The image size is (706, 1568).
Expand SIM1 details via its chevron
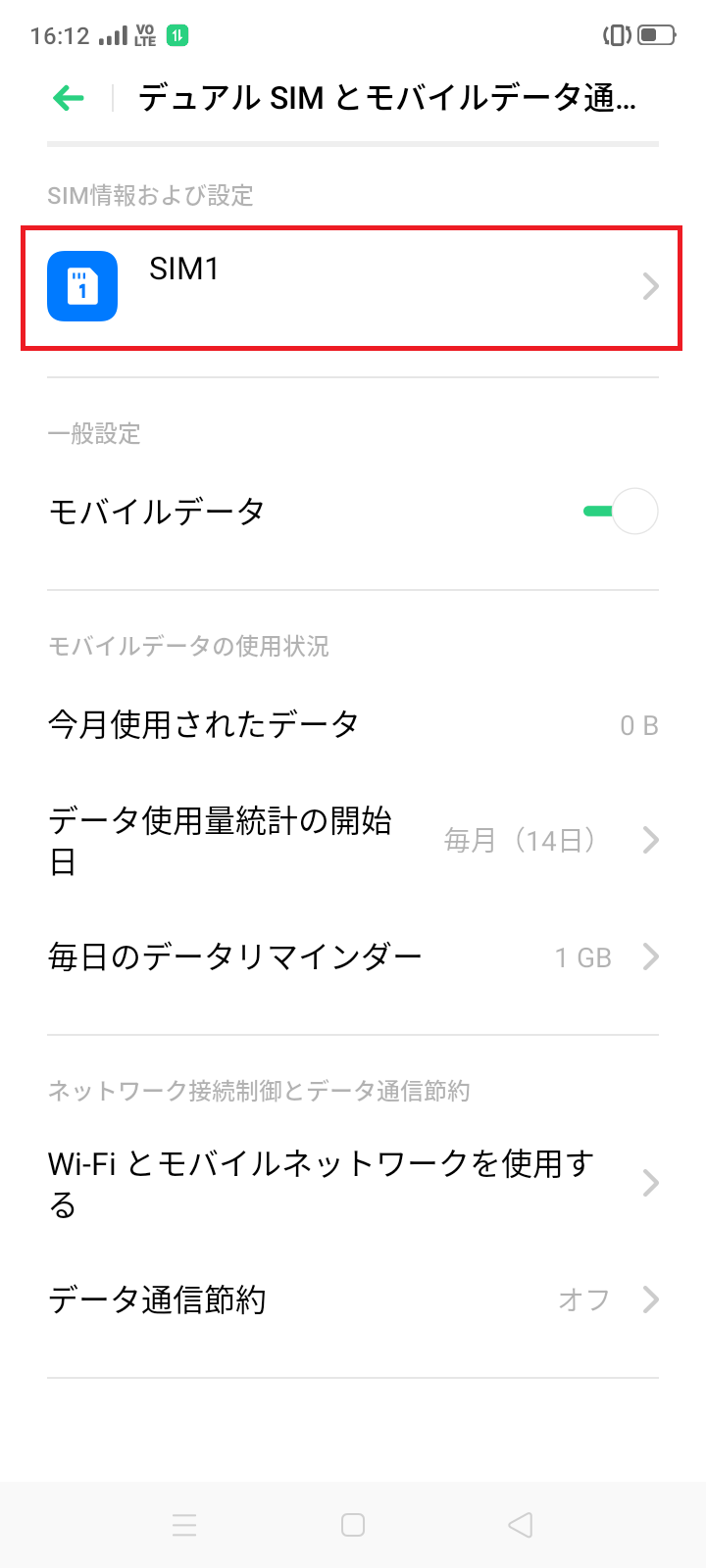point(650,287)
